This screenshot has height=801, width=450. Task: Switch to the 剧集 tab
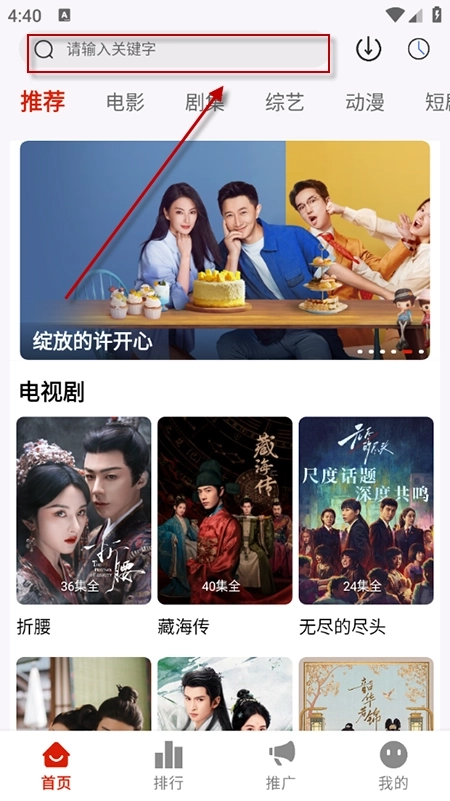point(204,102)
